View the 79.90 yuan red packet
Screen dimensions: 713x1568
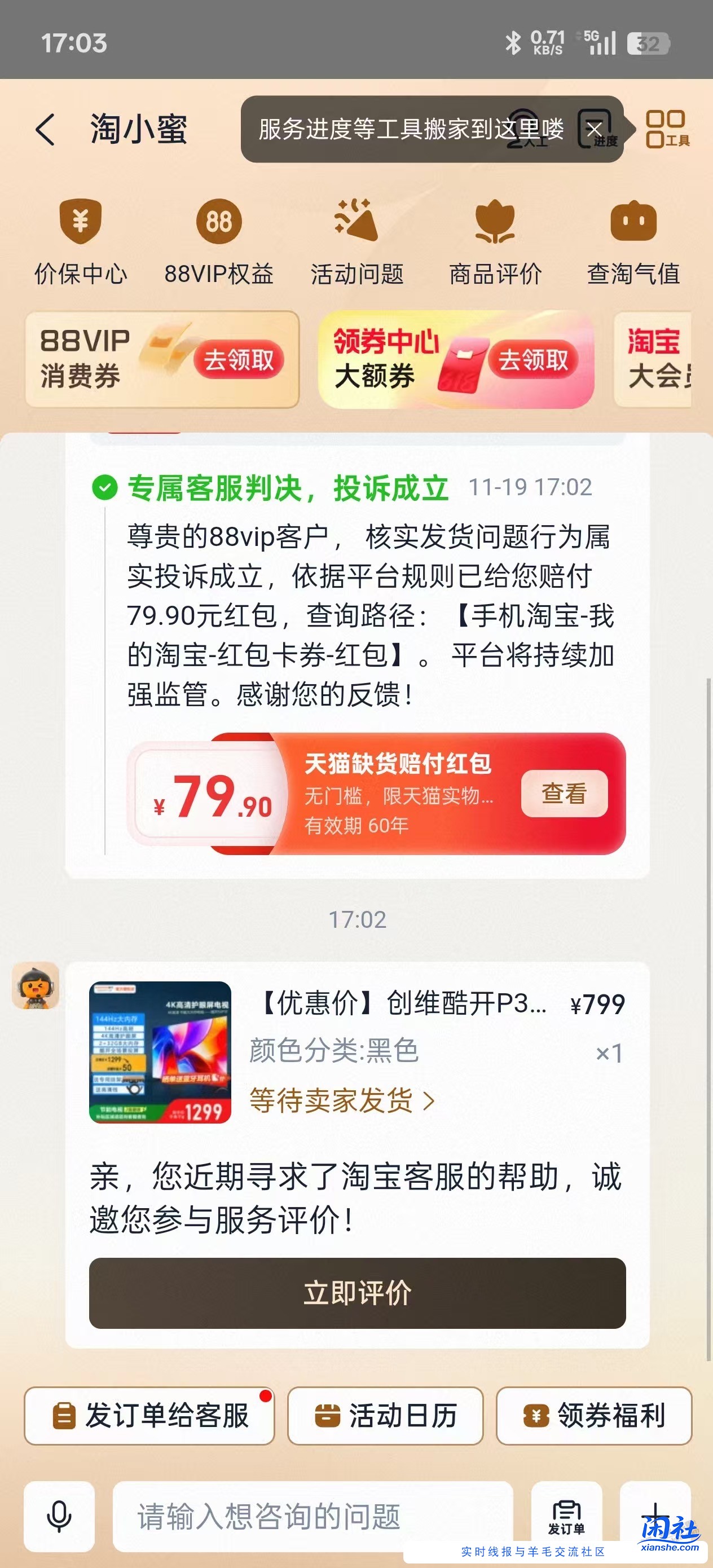click(566, 794)
